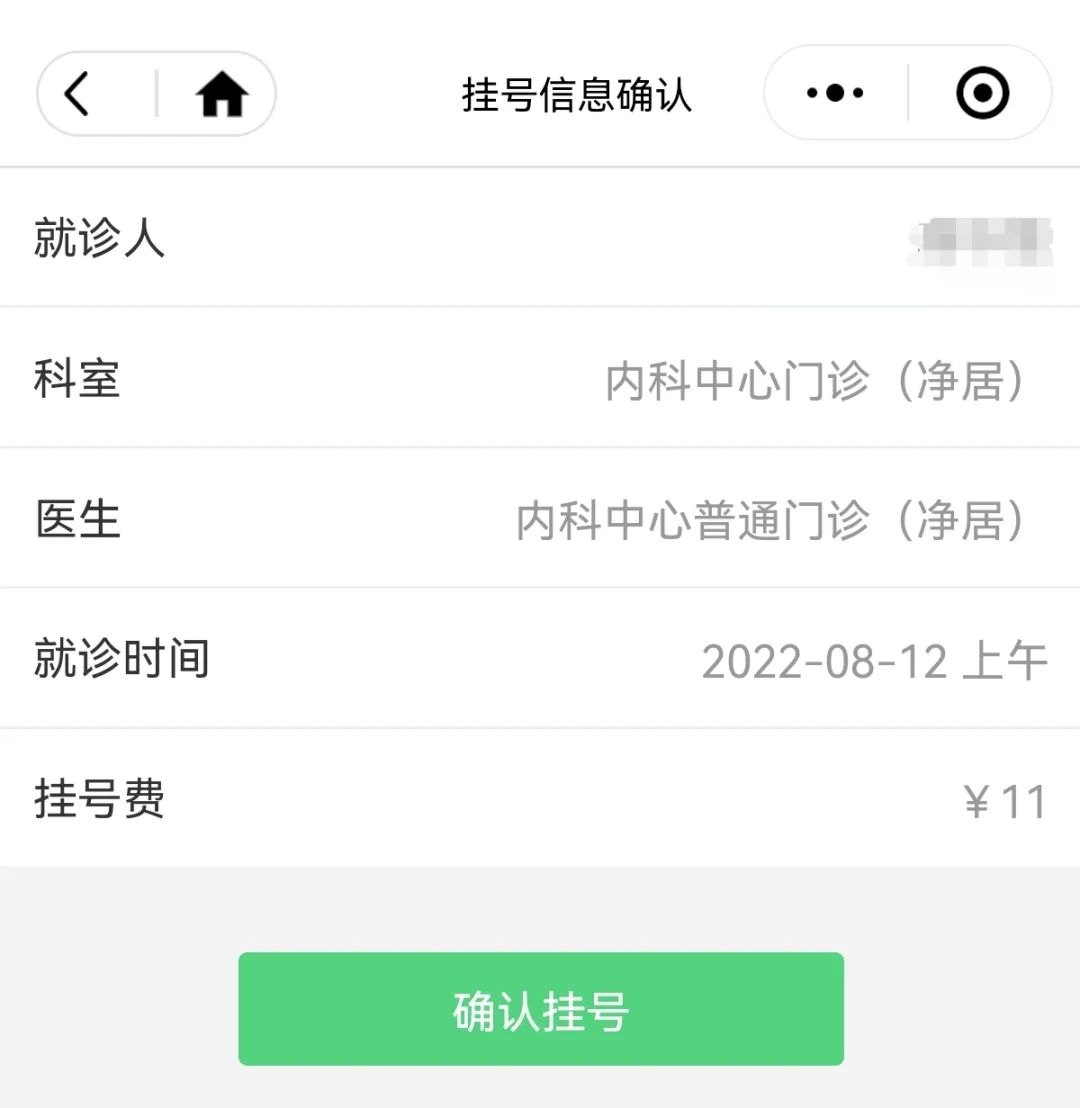The width and height of the screenshot is (1080, 1108).
Task: Return to the mini program home
Action: (x=221, y=95)
